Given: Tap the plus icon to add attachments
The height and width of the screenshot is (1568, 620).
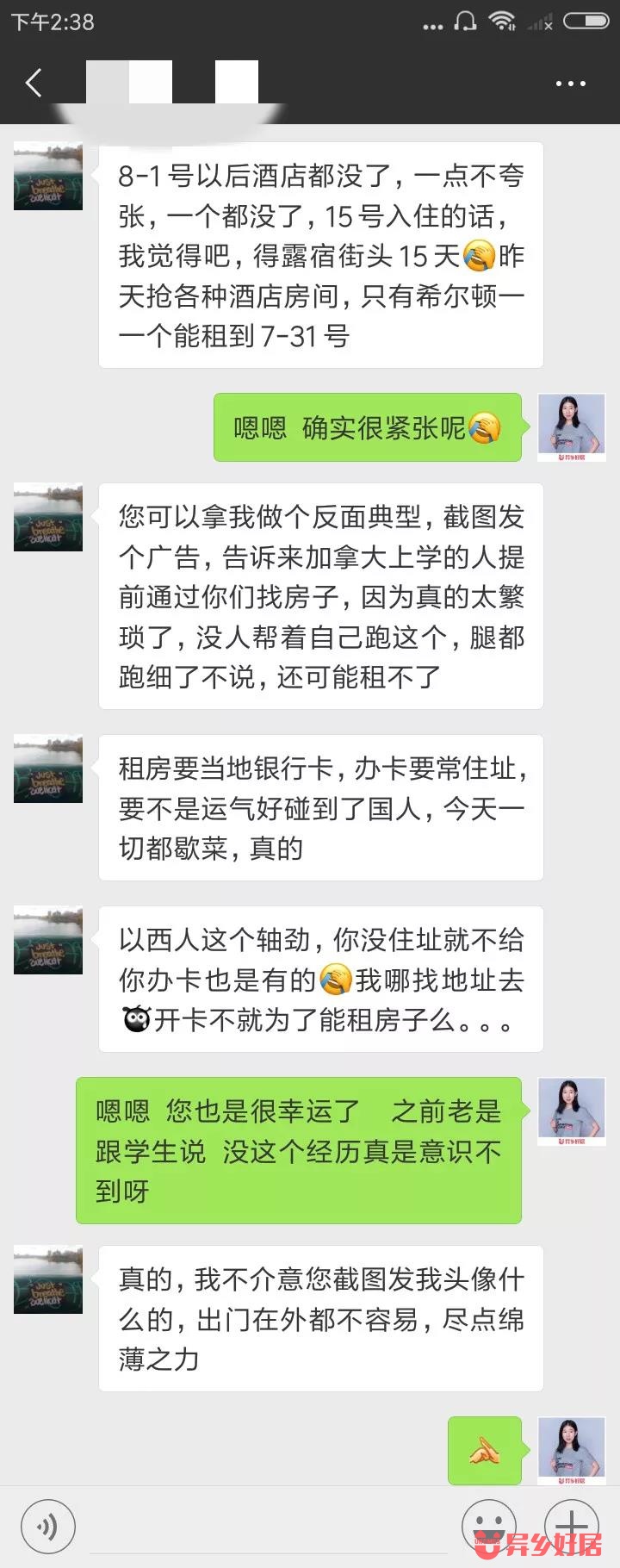Looking at the screenshot, I should (570, 1525).
